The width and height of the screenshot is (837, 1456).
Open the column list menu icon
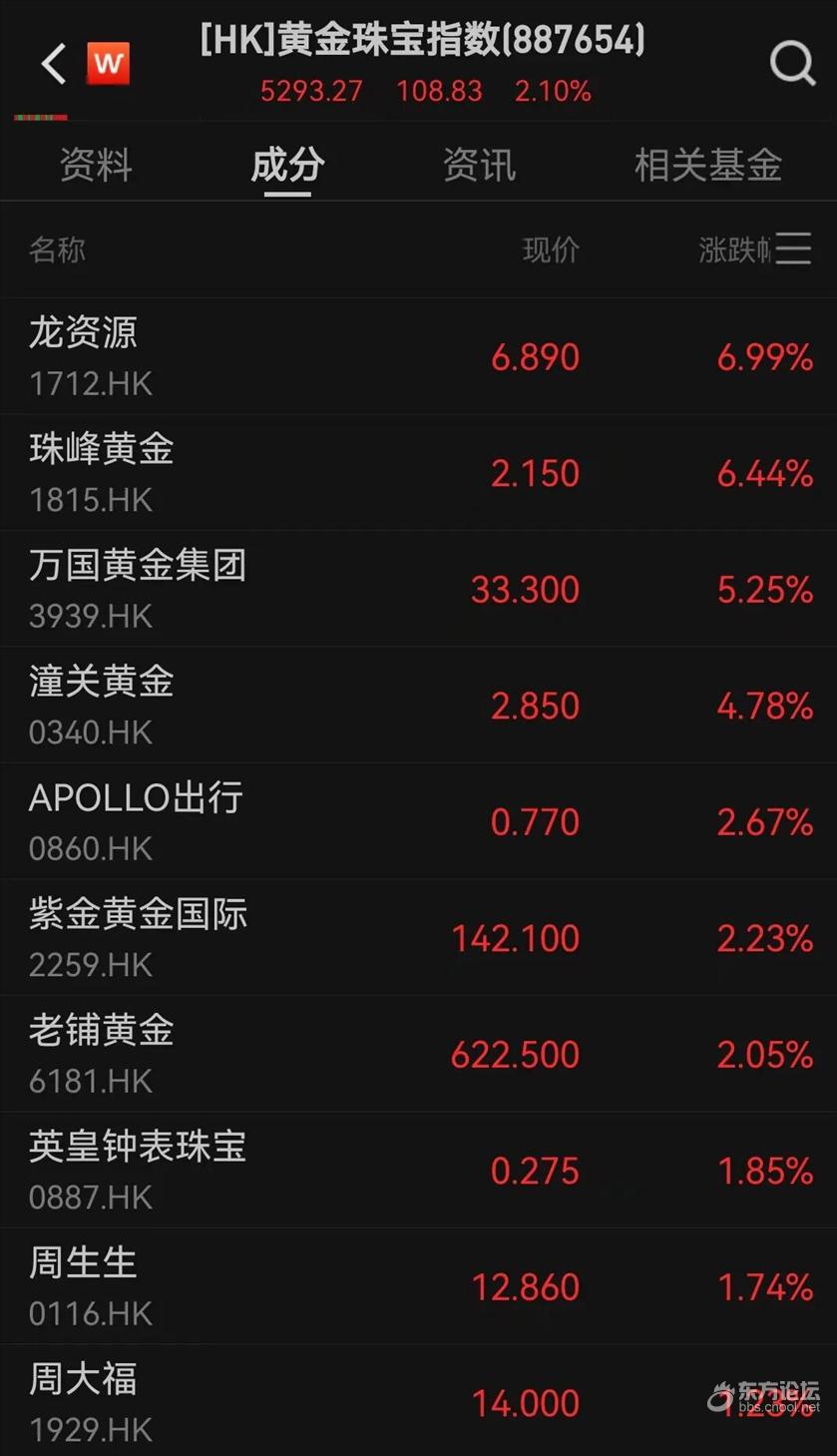coord(794,248)
